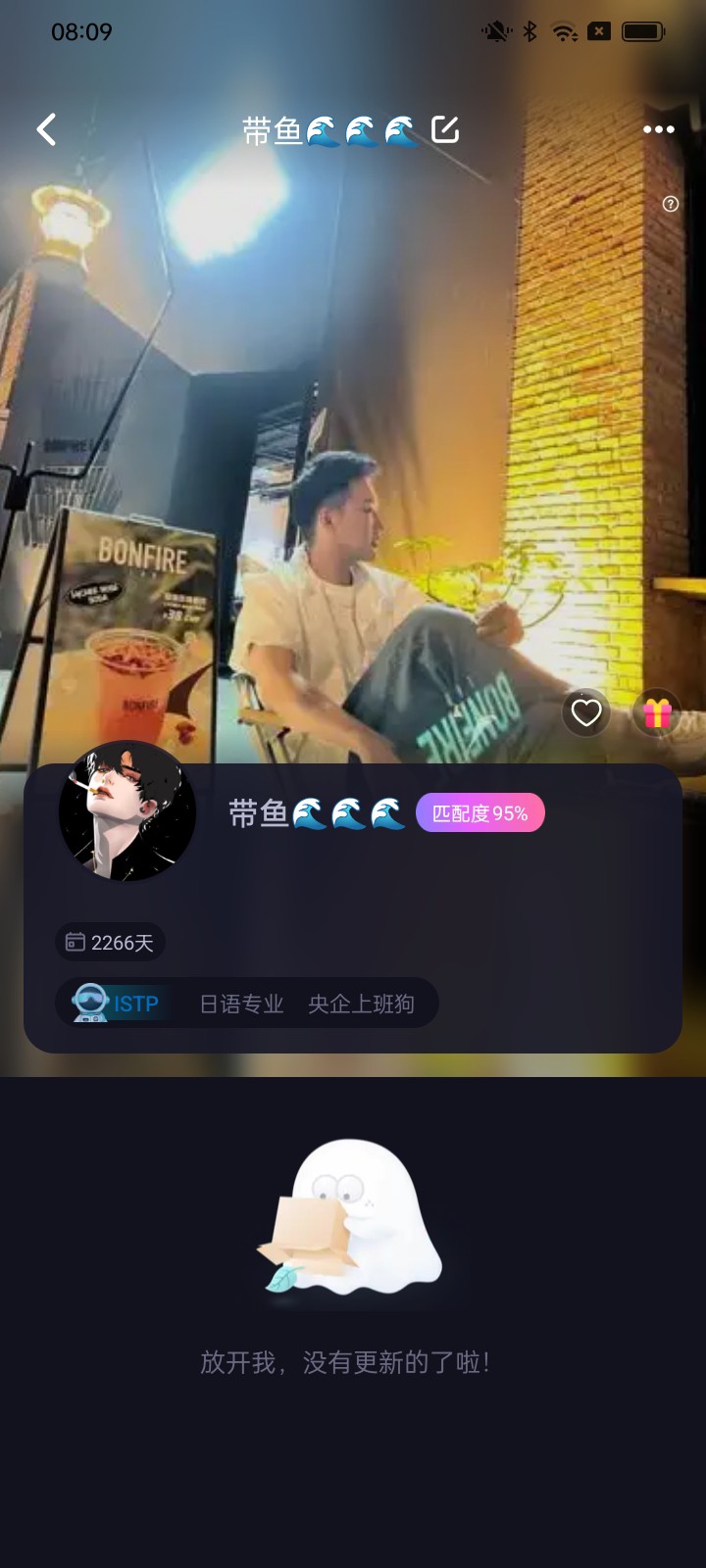View the 匹配度 95% match badge

479,813
